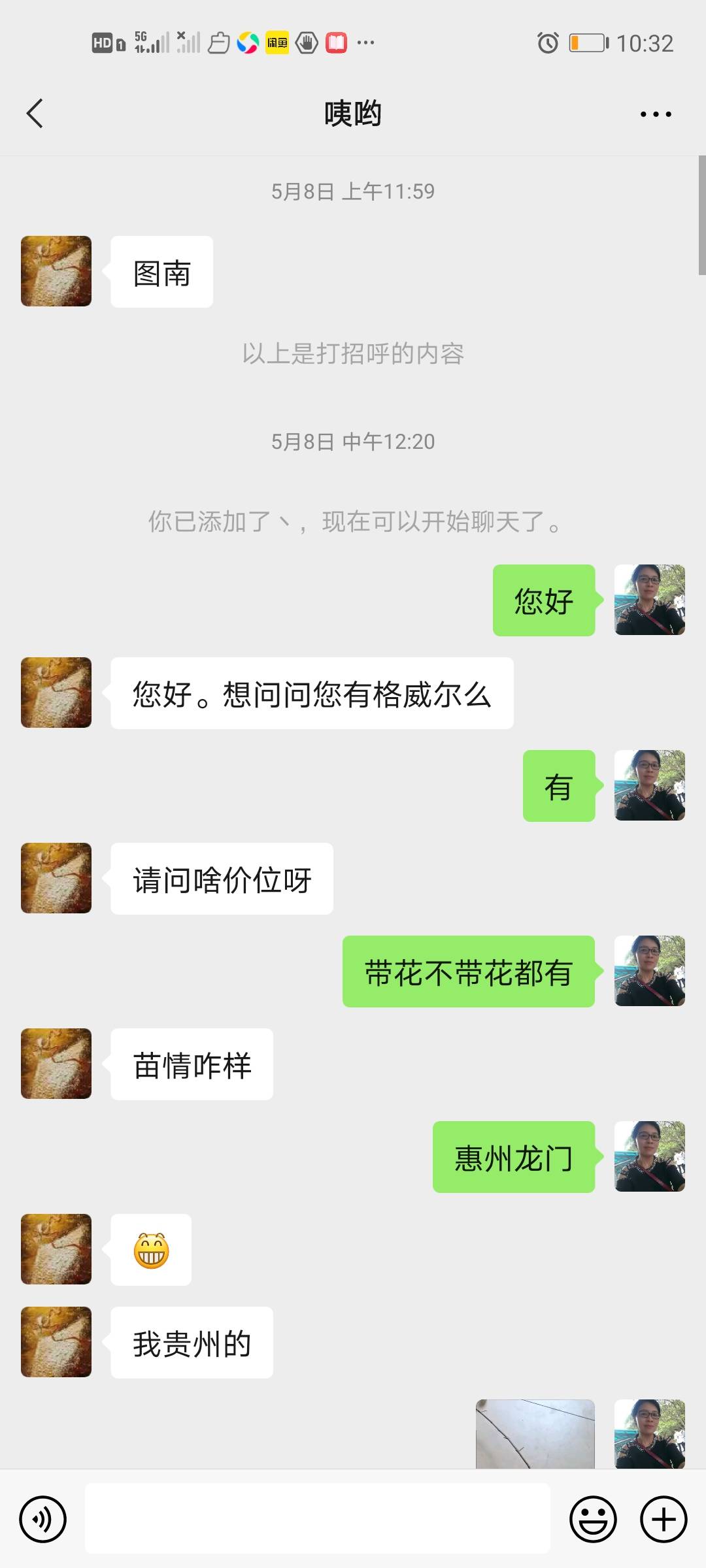The height and width of the screenshot is (1568, 706).
Task: Focus the message text field
Action: pos(317,1518)
